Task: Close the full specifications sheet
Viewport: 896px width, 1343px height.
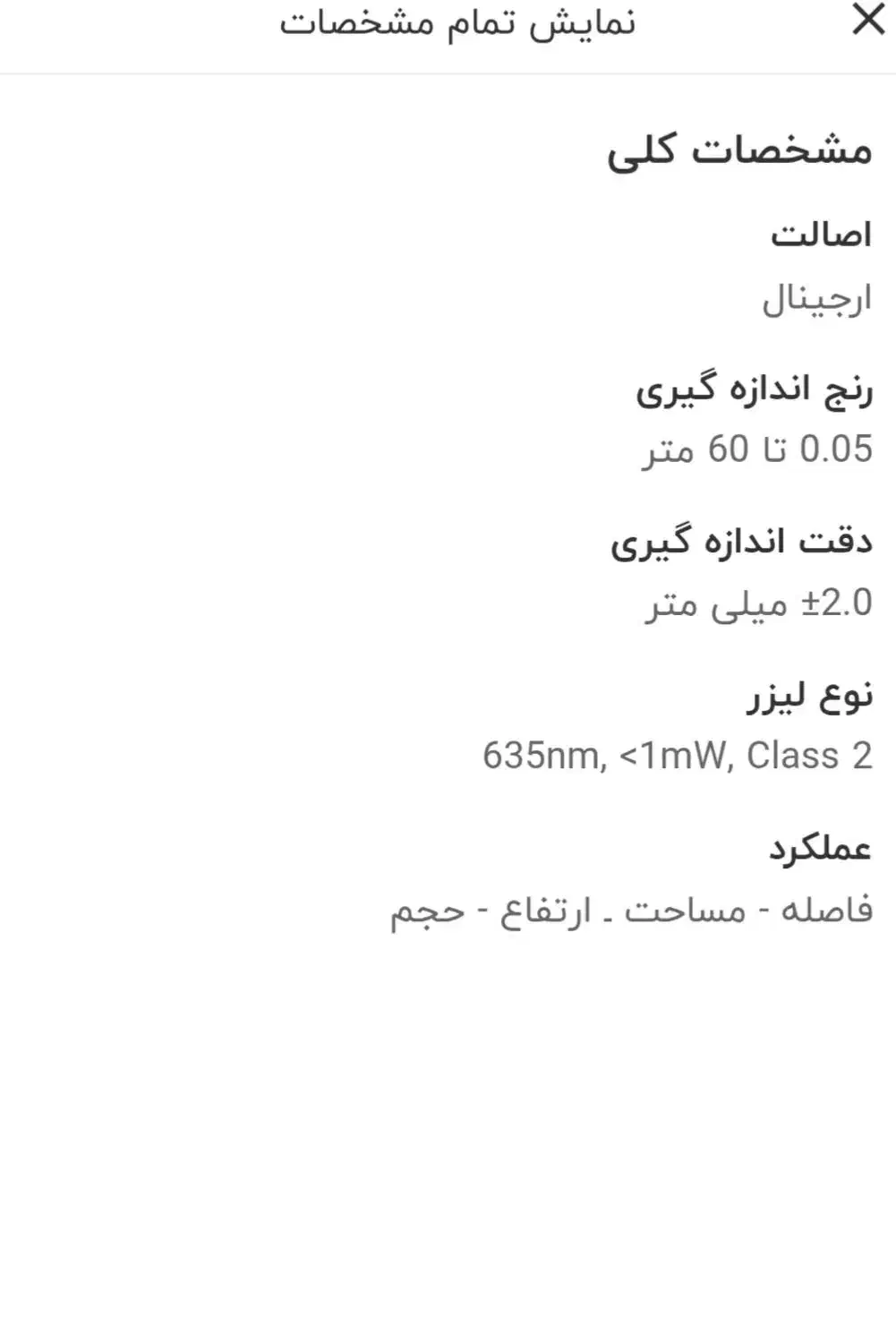Action: [x=867, y=20]
